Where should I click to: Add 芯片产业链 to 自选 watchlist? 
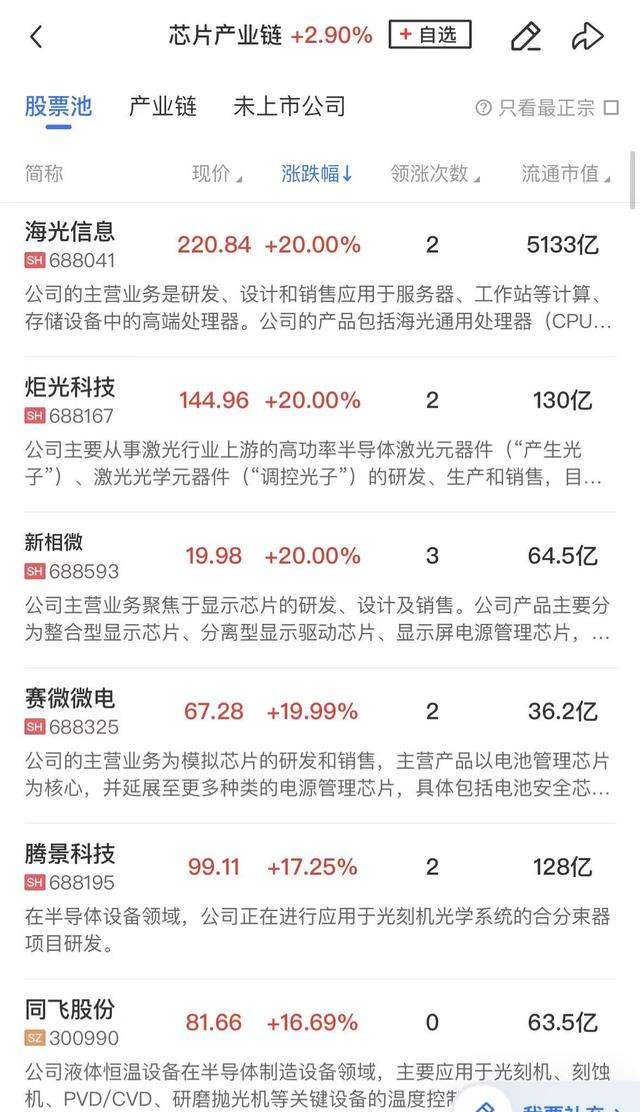(x=430, y=35)
